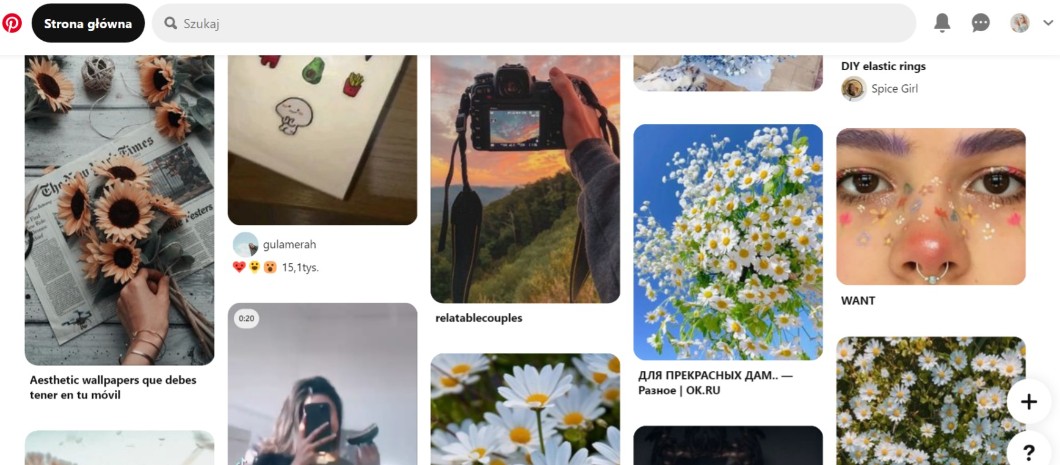1060x465 pixels.
Task: Open the notifications bell
Action: 942,23
